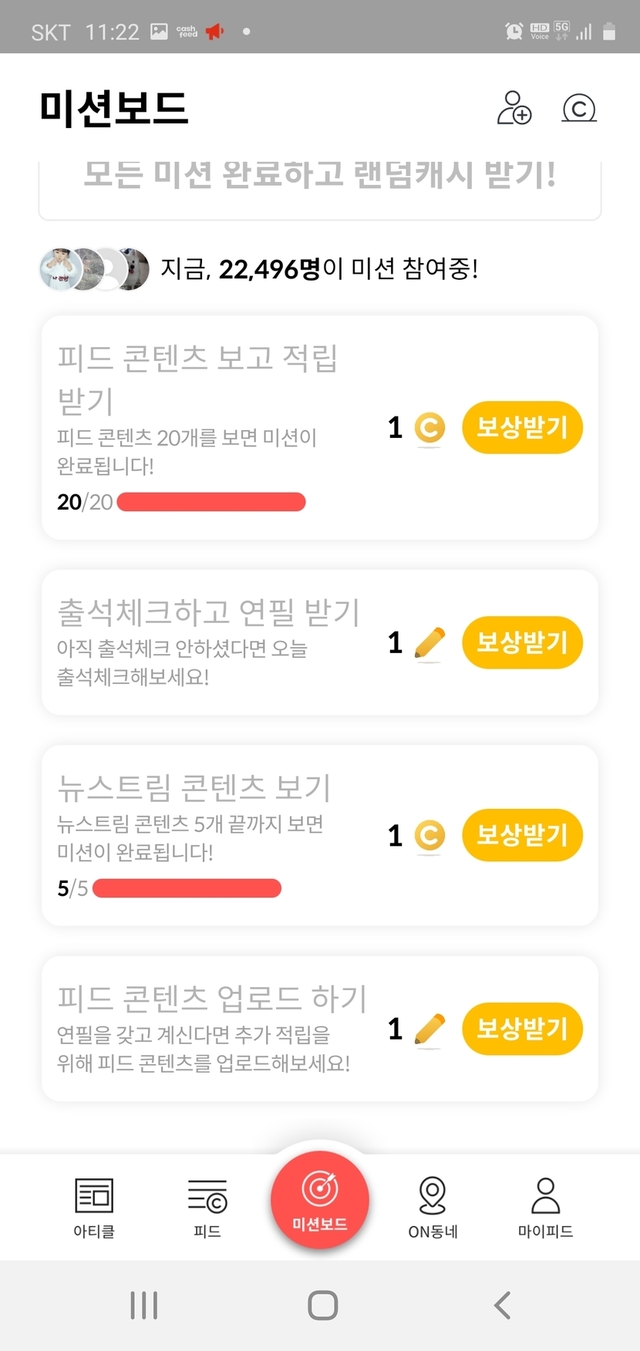Claim reward for 뉴스트림 콘텐츠 보기
This screenshot has height=1351, width=640.
[522, 835]
